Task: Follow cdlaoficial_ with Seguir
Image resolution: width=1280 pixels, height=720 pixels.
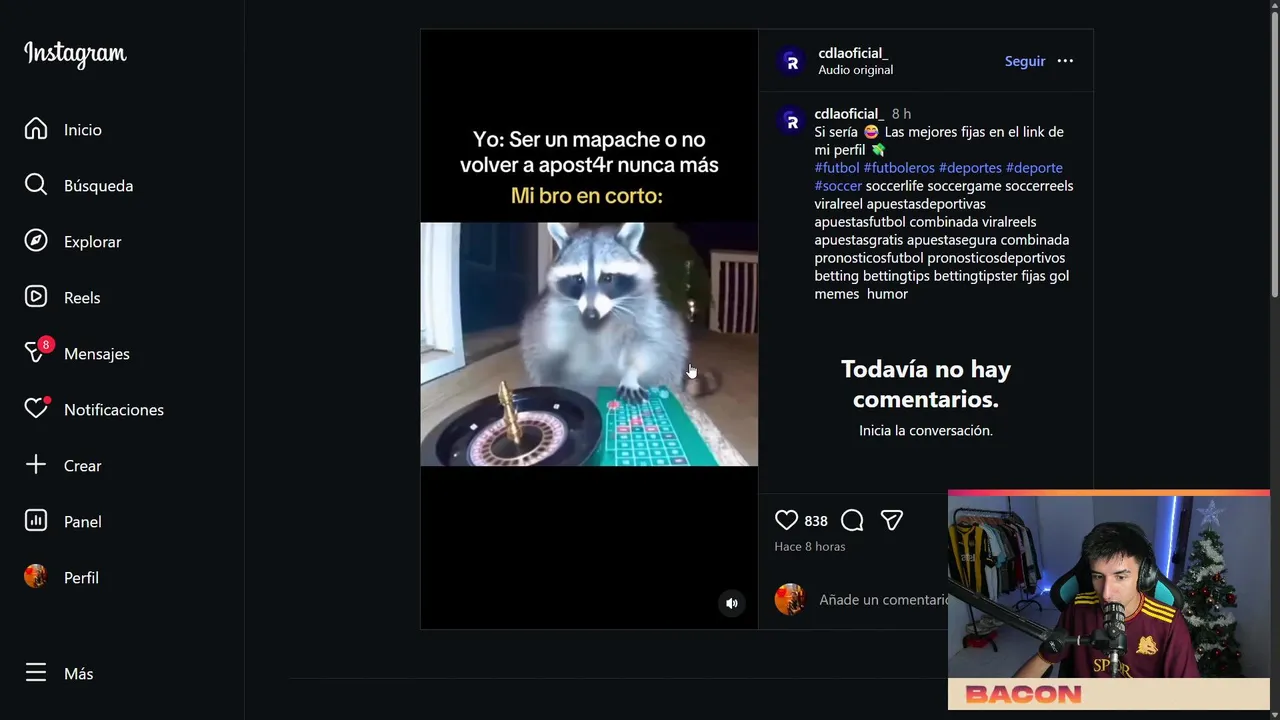Action: [1024, 61]
